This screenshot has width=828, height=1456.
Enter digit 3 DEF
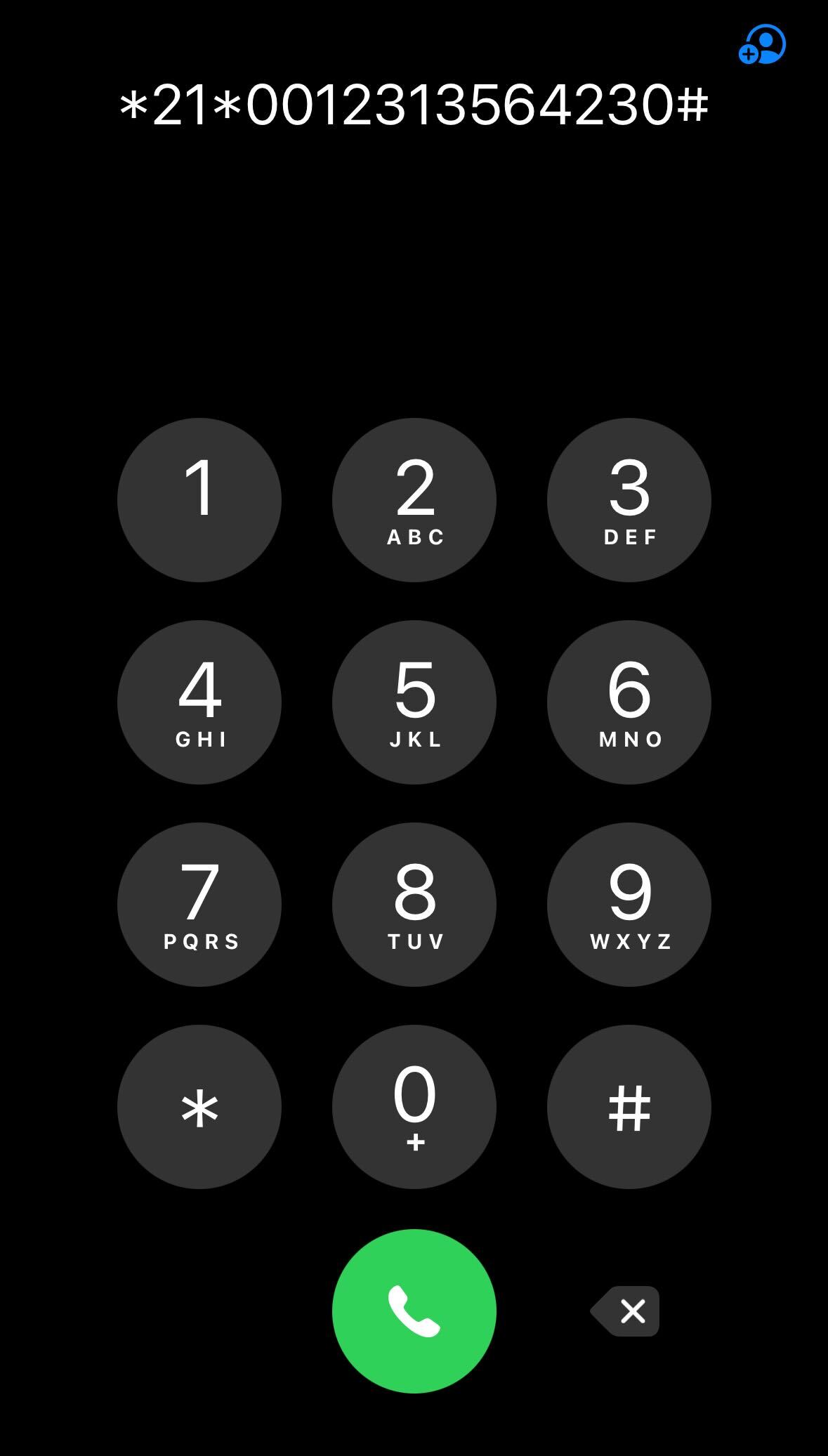point(629,500)
